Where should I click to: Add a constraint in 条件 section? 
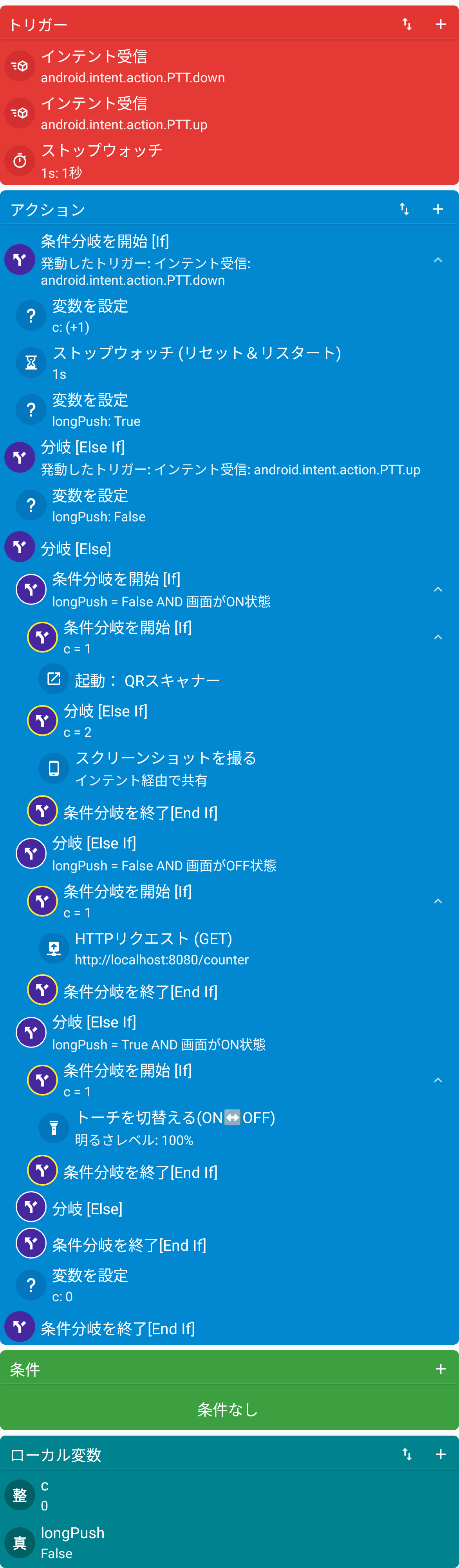pyautogui.click(x=440, y=1369)
